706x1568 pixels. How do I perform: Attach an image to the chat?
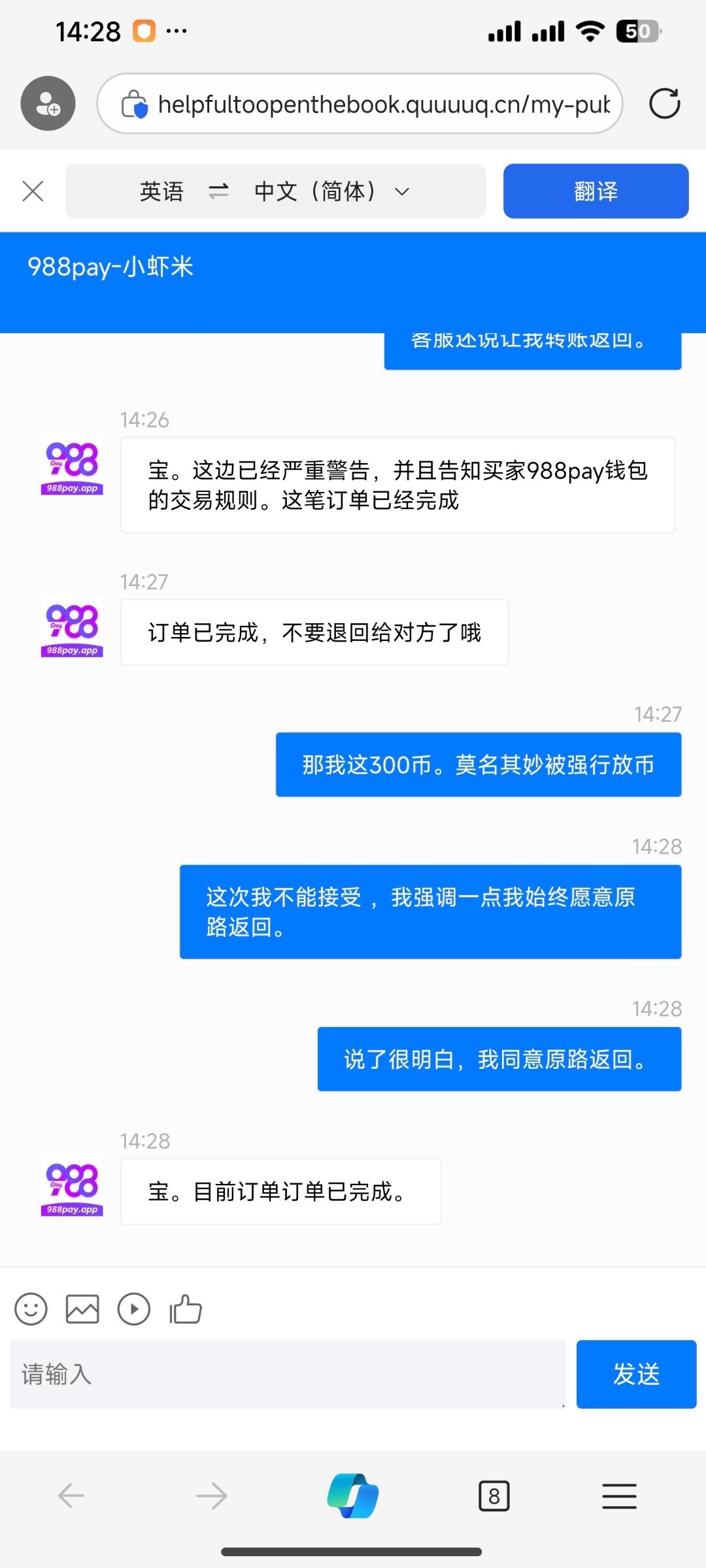pyautogui.click(x=82, y=1309)
